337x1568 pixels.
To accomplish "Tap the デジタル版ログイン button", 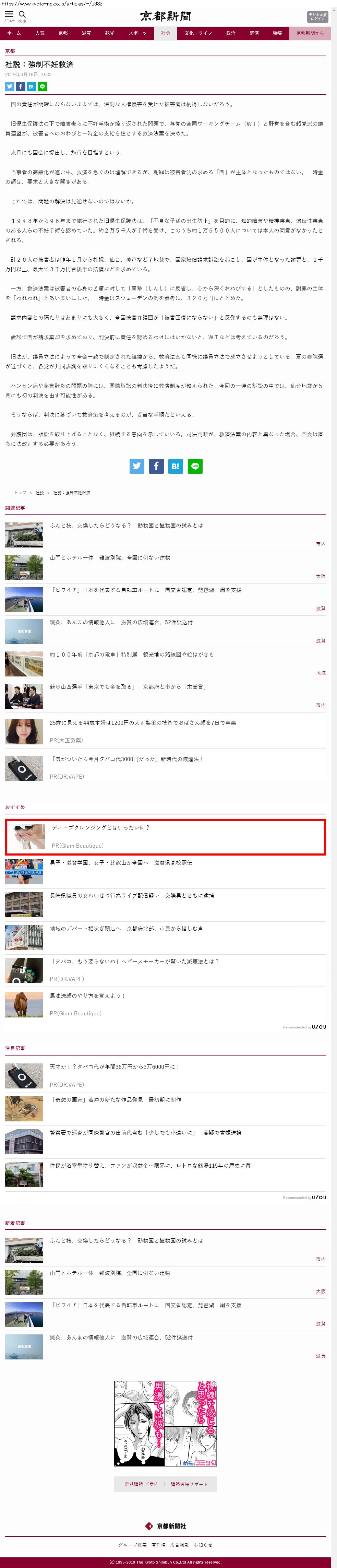I will coord(317,16).
